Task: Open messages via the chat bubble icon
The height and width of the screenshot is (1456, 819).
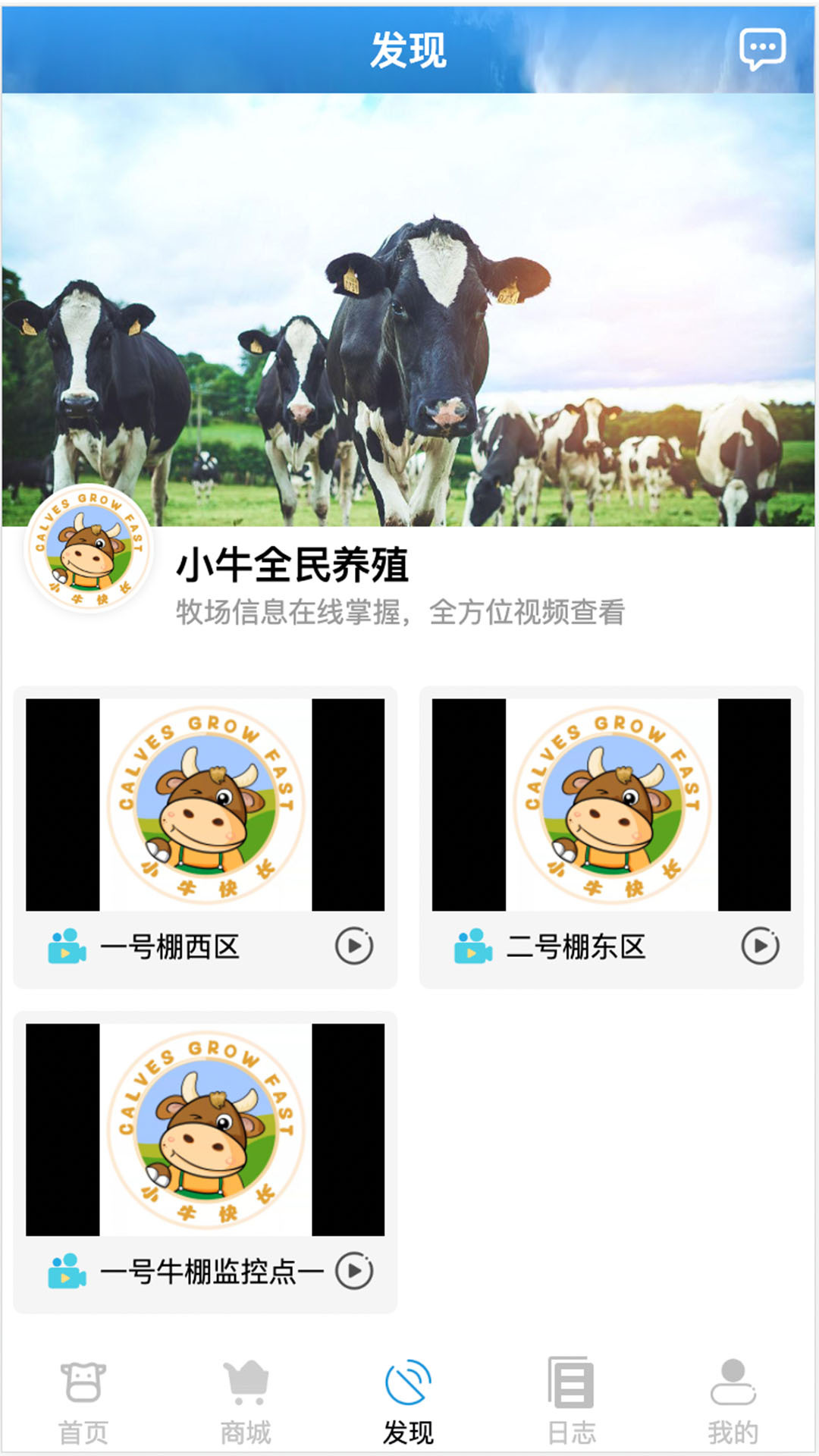Action: [763, 49]
